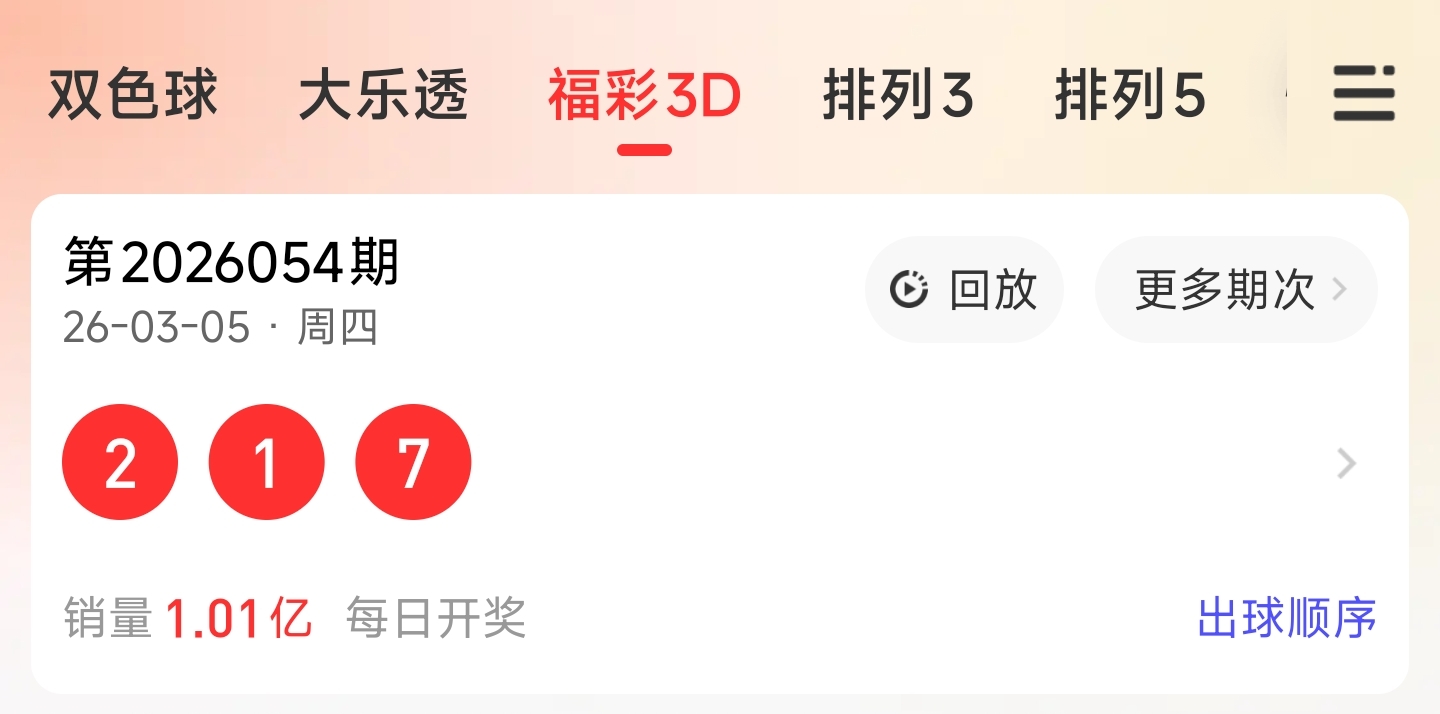Play the 回放 draw replay
This screenshot has width=1440, height=714.
(x=964, y=290)
